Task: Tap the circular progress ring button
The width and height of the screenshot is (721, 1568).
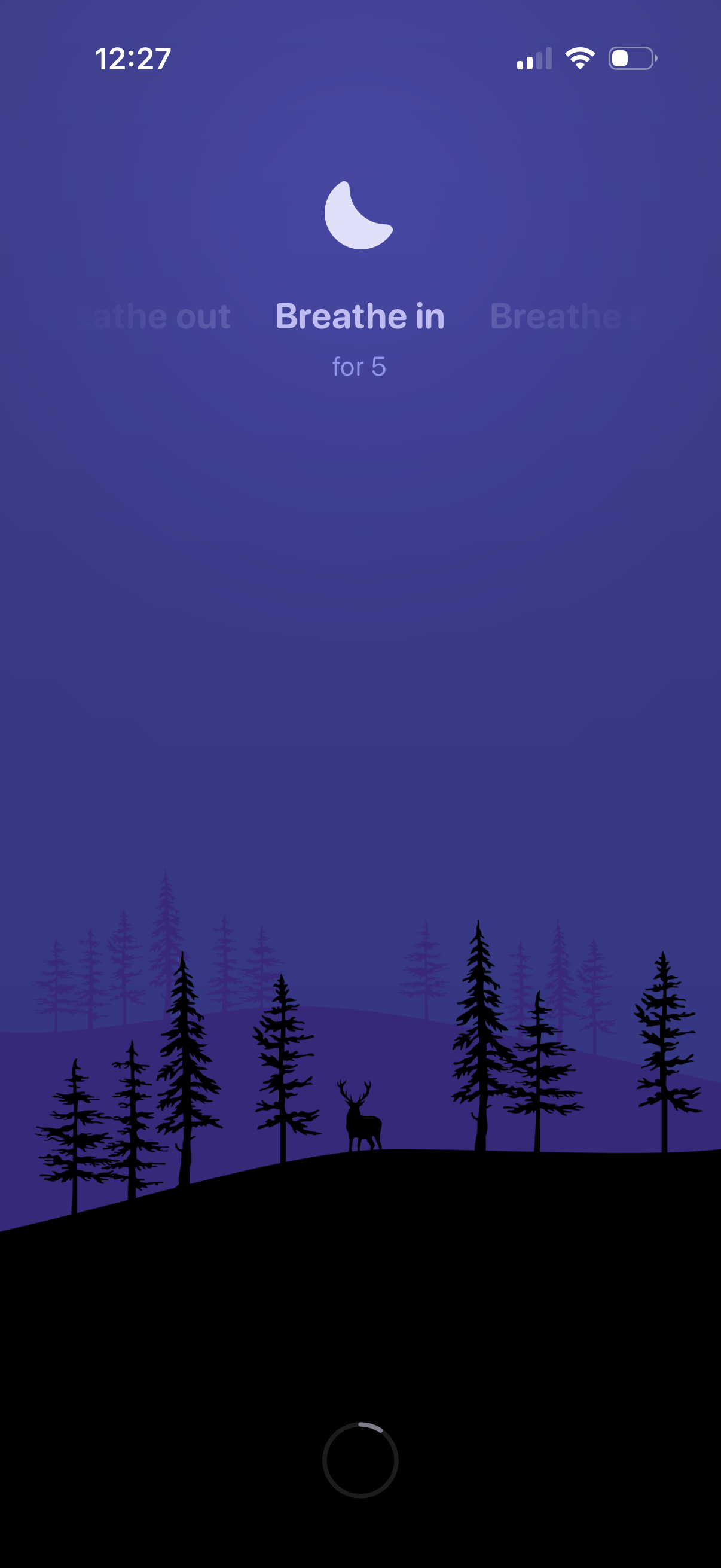Action: 360,1460
